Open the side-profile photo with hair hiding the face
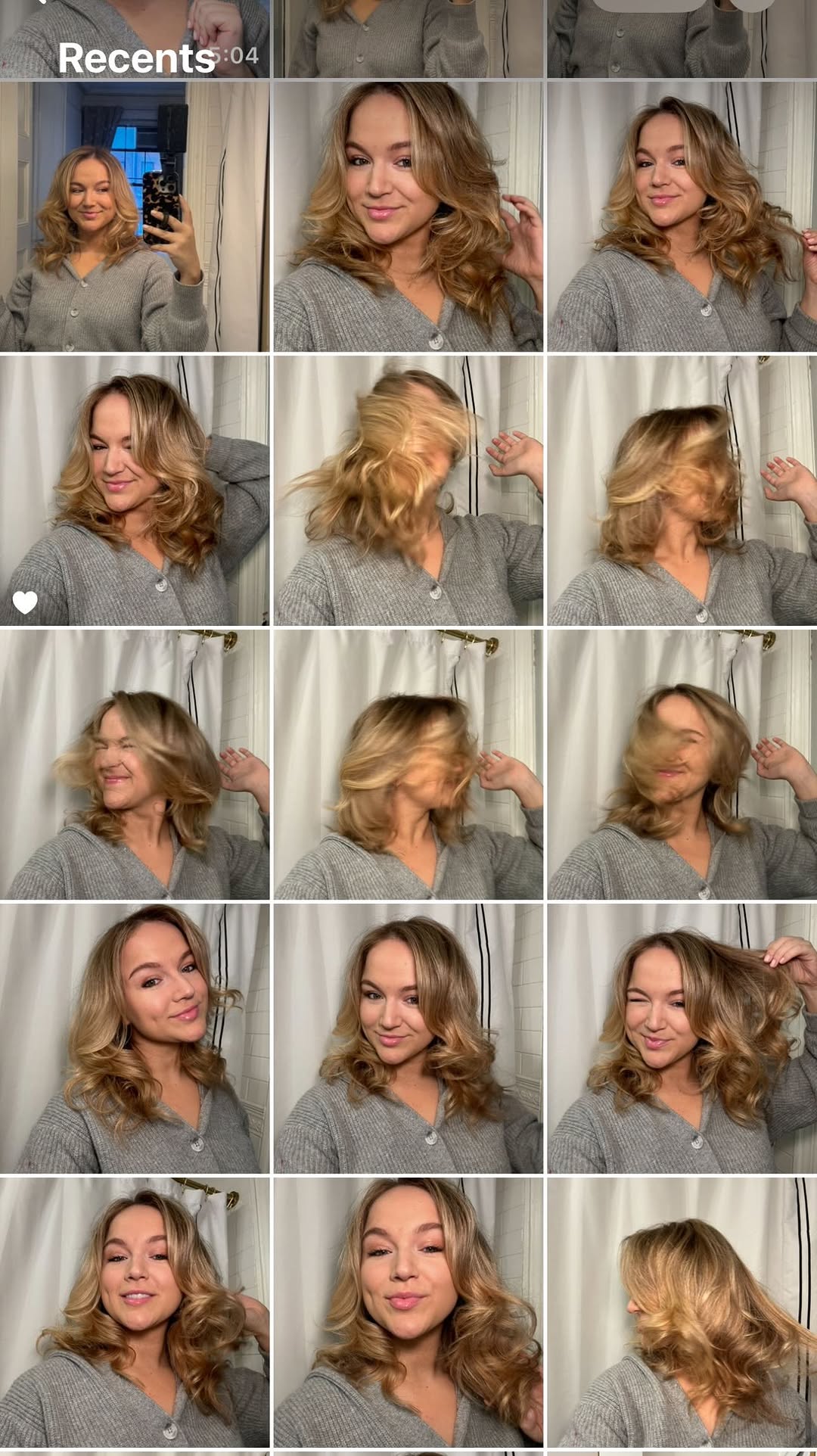 [x=682, y=1311]
